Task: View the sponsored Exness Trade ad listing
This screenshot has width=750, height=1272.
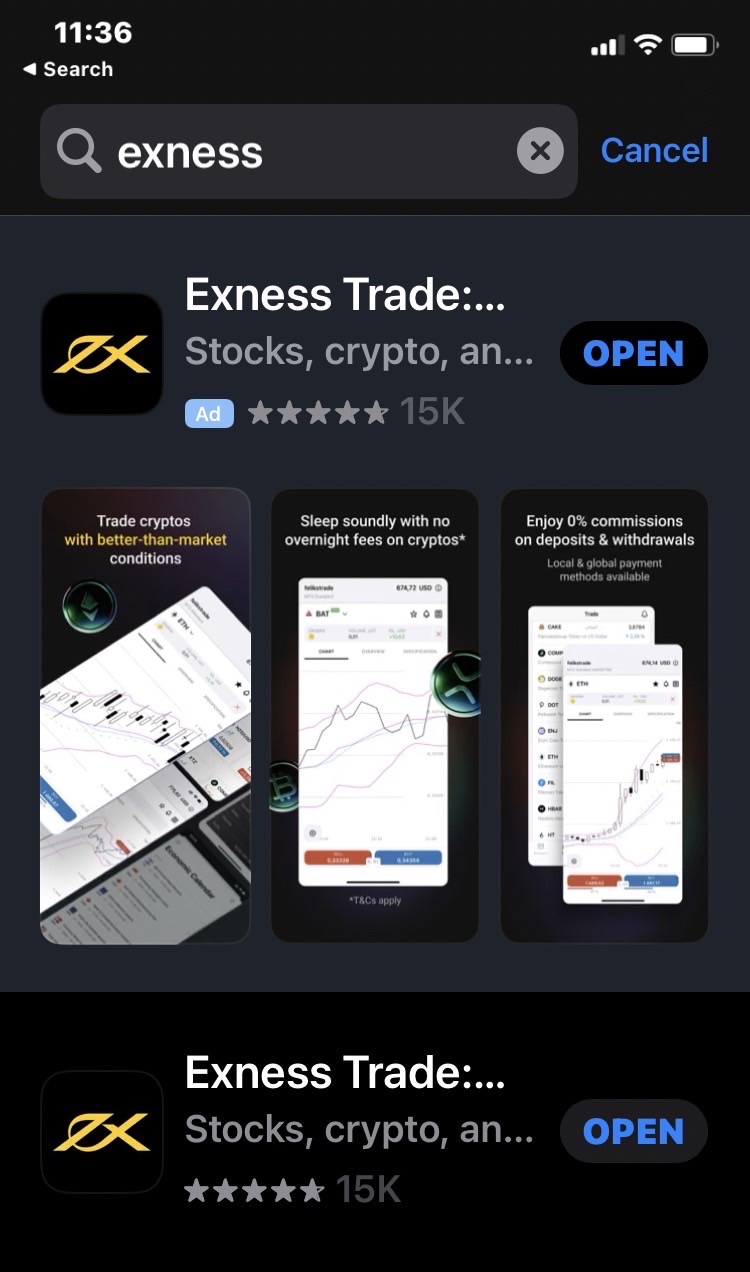Action: point(374,354)
